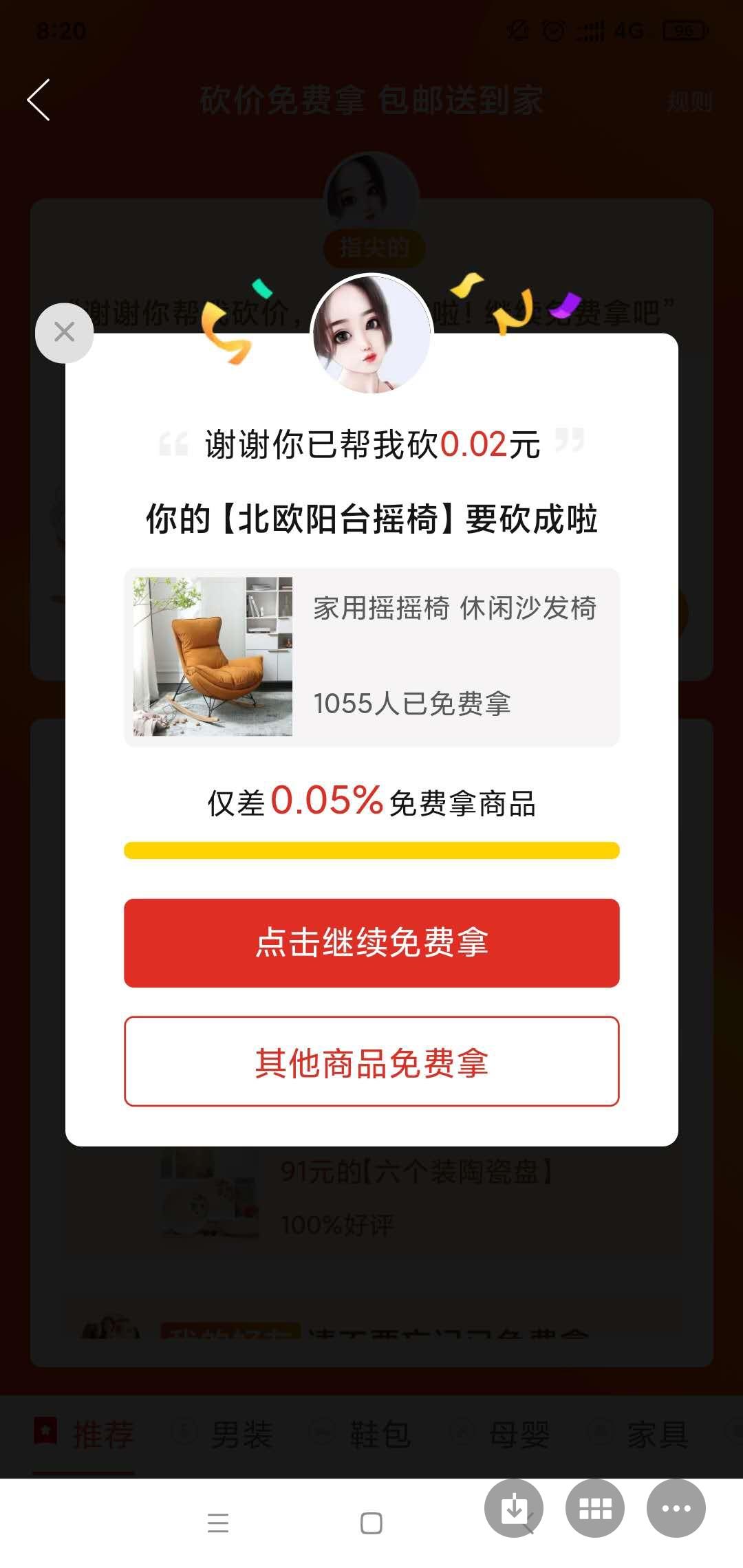Screen dimensions: 743x1568
Task: Choose 其他商品免费拿 button
Action: click(x=371, y=1061)
